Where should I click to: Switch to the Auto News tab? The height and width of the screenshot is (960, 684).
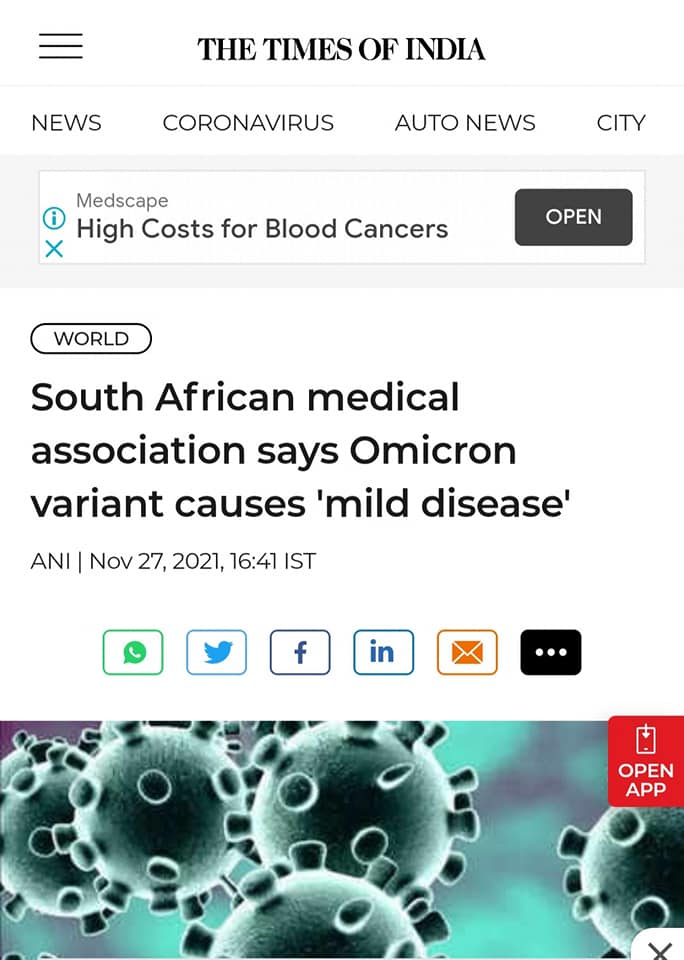[465, 123]
